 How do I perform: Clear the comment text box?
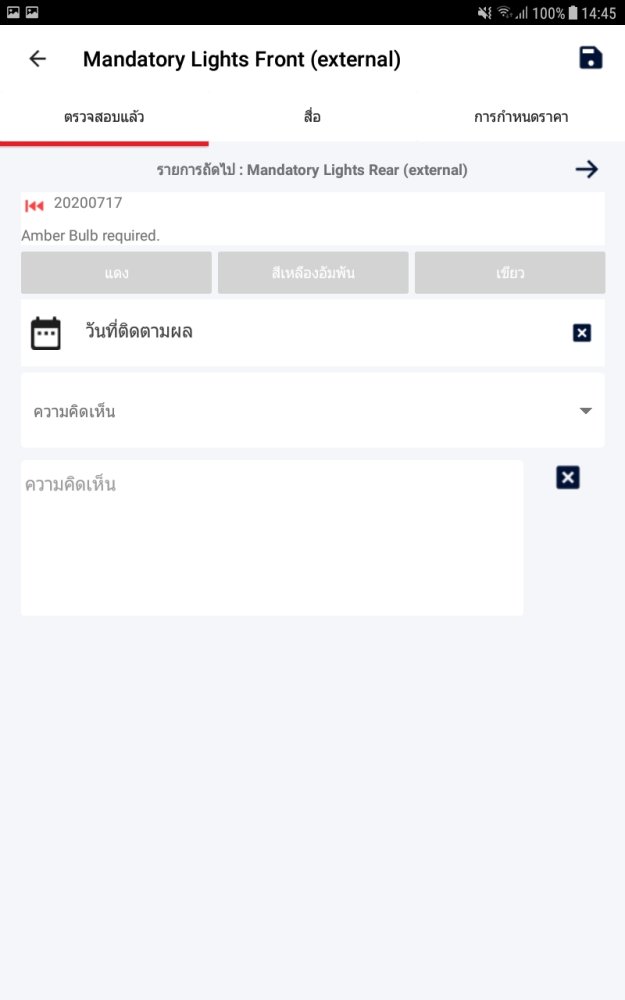tap(567, 478)
